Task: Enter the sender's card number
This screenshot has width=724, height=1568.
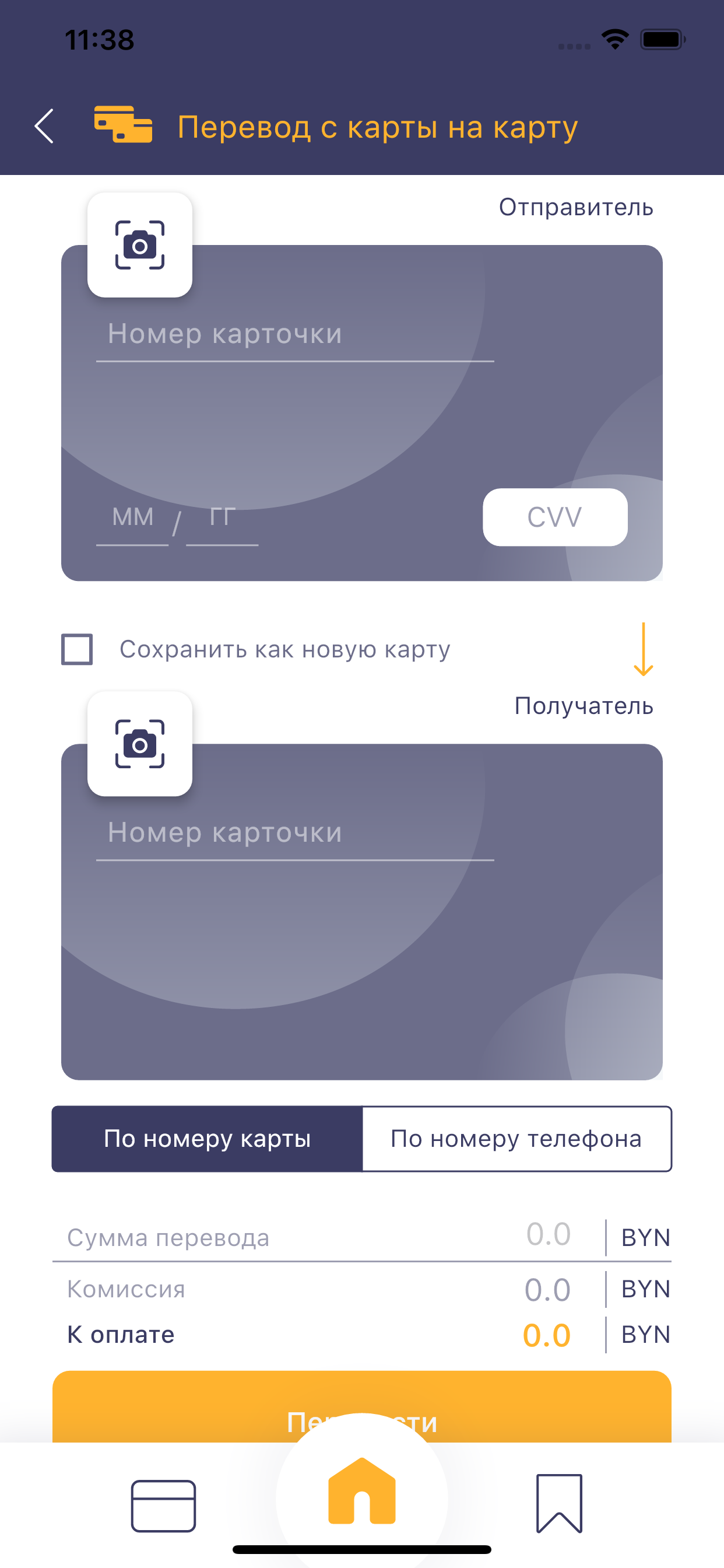Action: tap(294, 335)
